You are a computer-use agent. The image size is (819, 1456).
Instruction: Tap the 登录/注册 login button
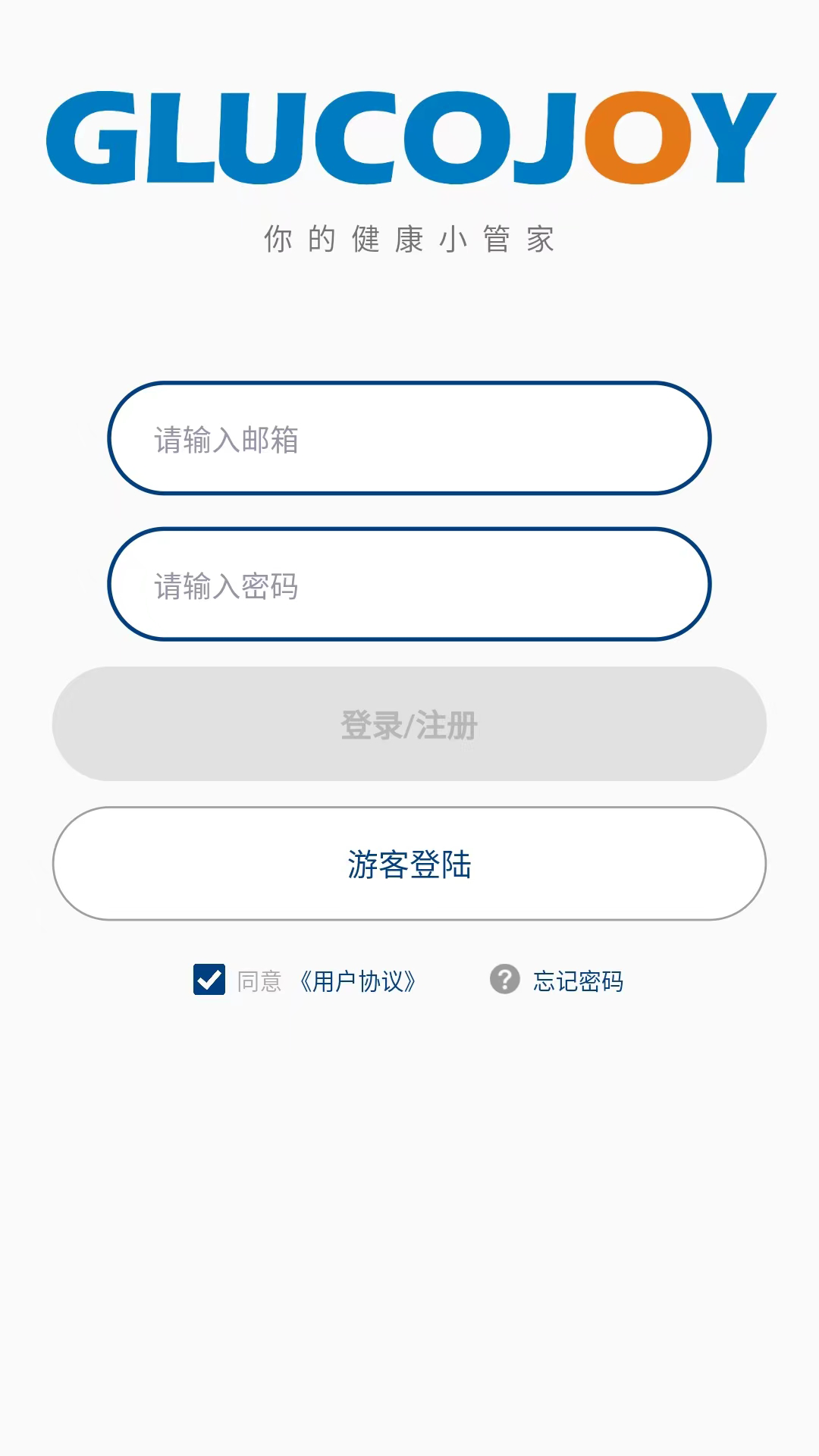(409, 724)
